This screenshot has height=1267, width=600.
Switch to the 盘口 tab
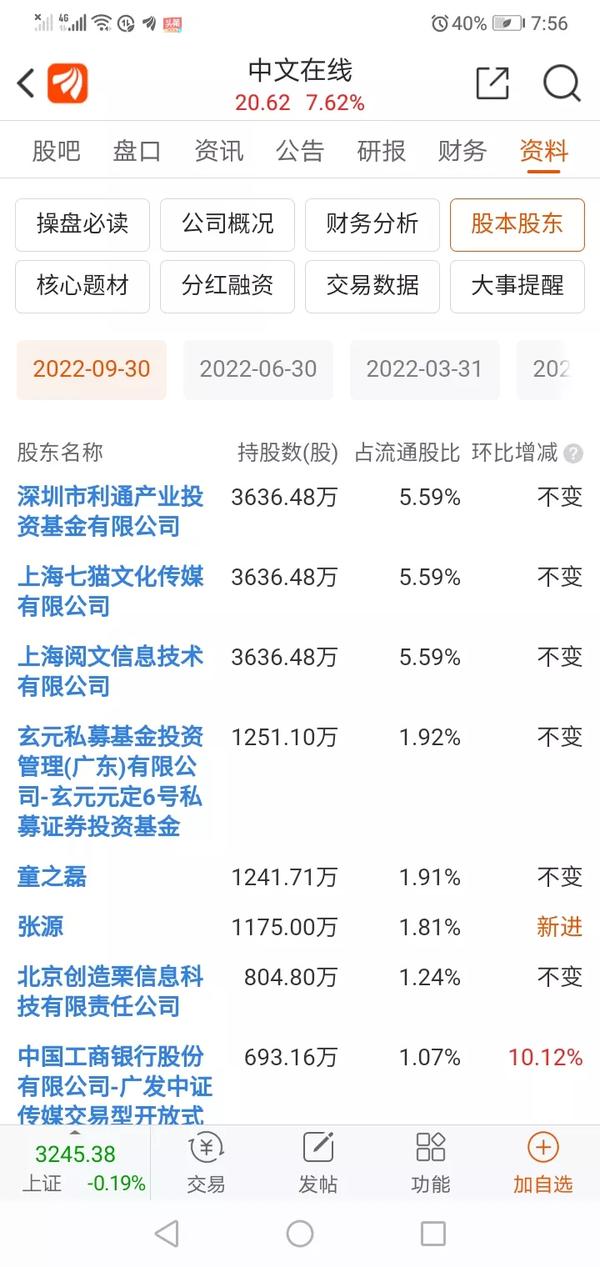click(137, 151)
